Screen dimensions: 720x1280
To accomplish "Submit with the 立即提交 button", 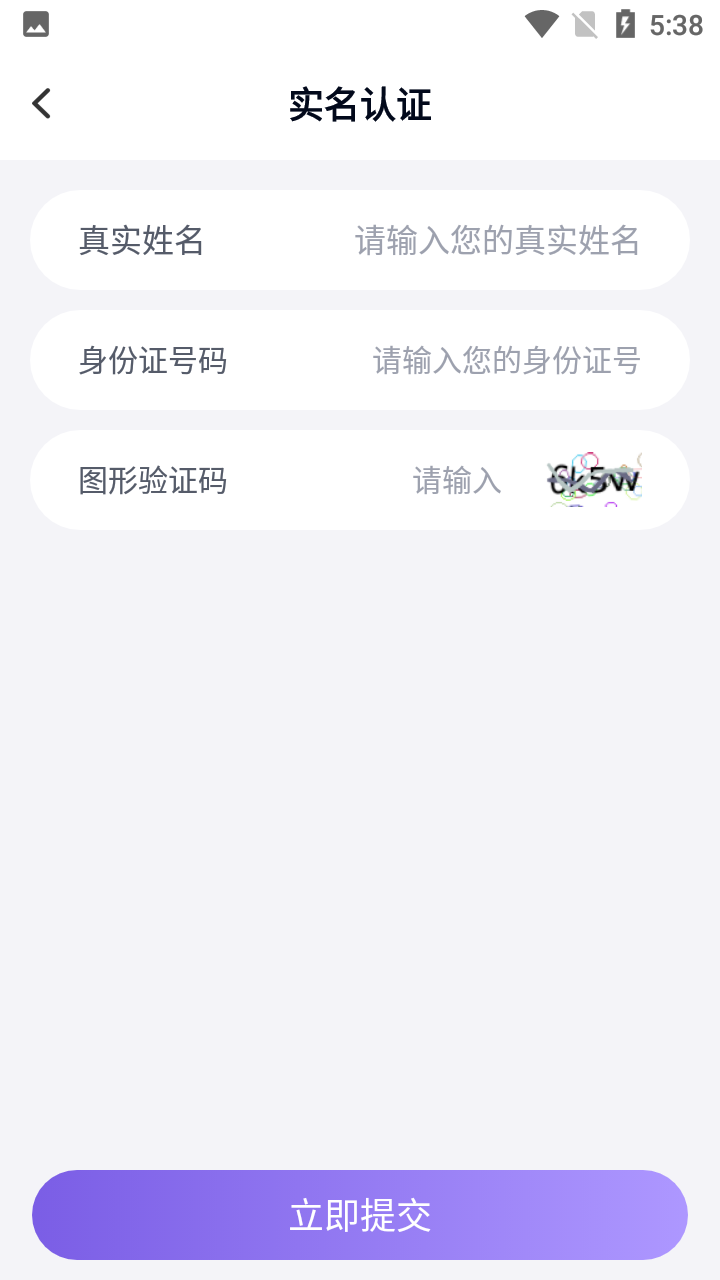I will 360,1215.
